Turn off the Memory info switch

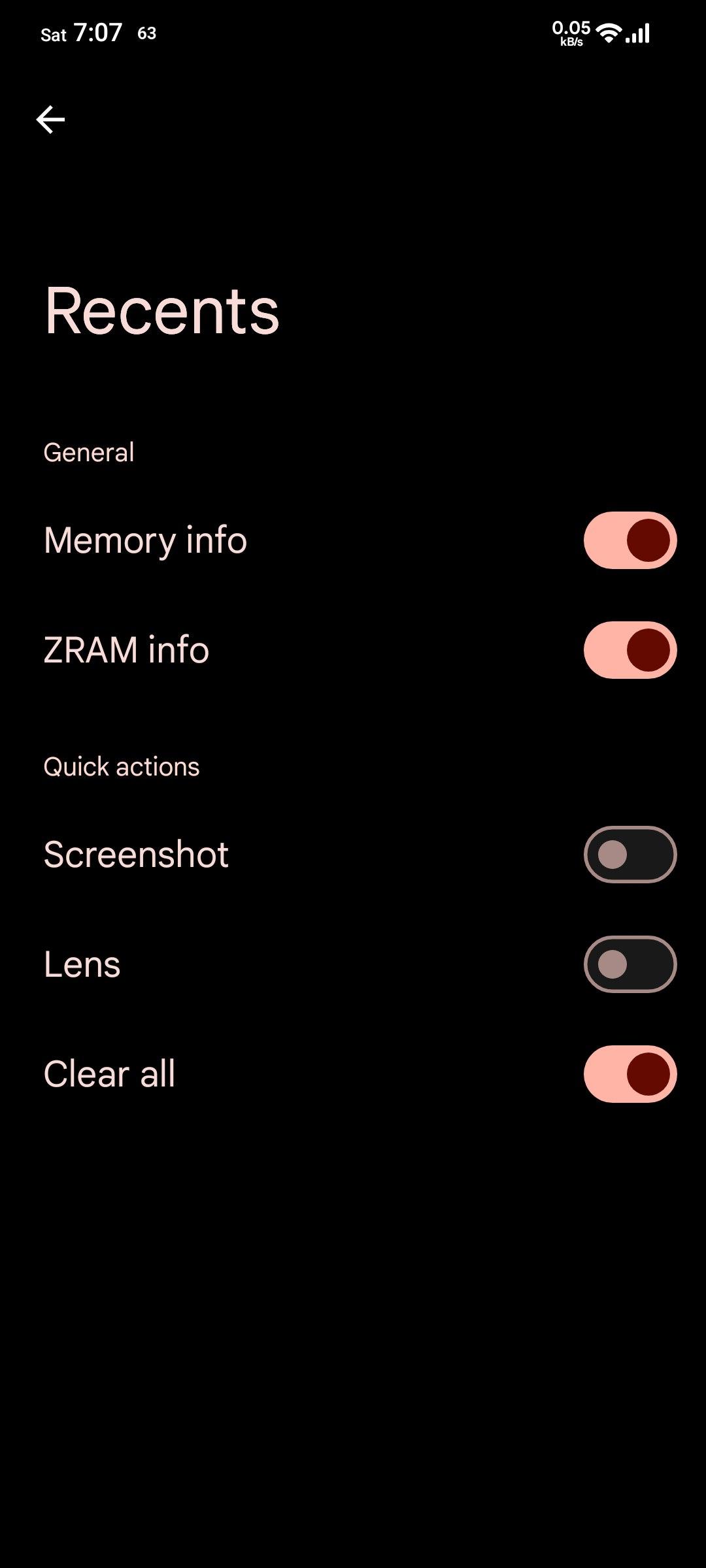click(x=630, y=540)
